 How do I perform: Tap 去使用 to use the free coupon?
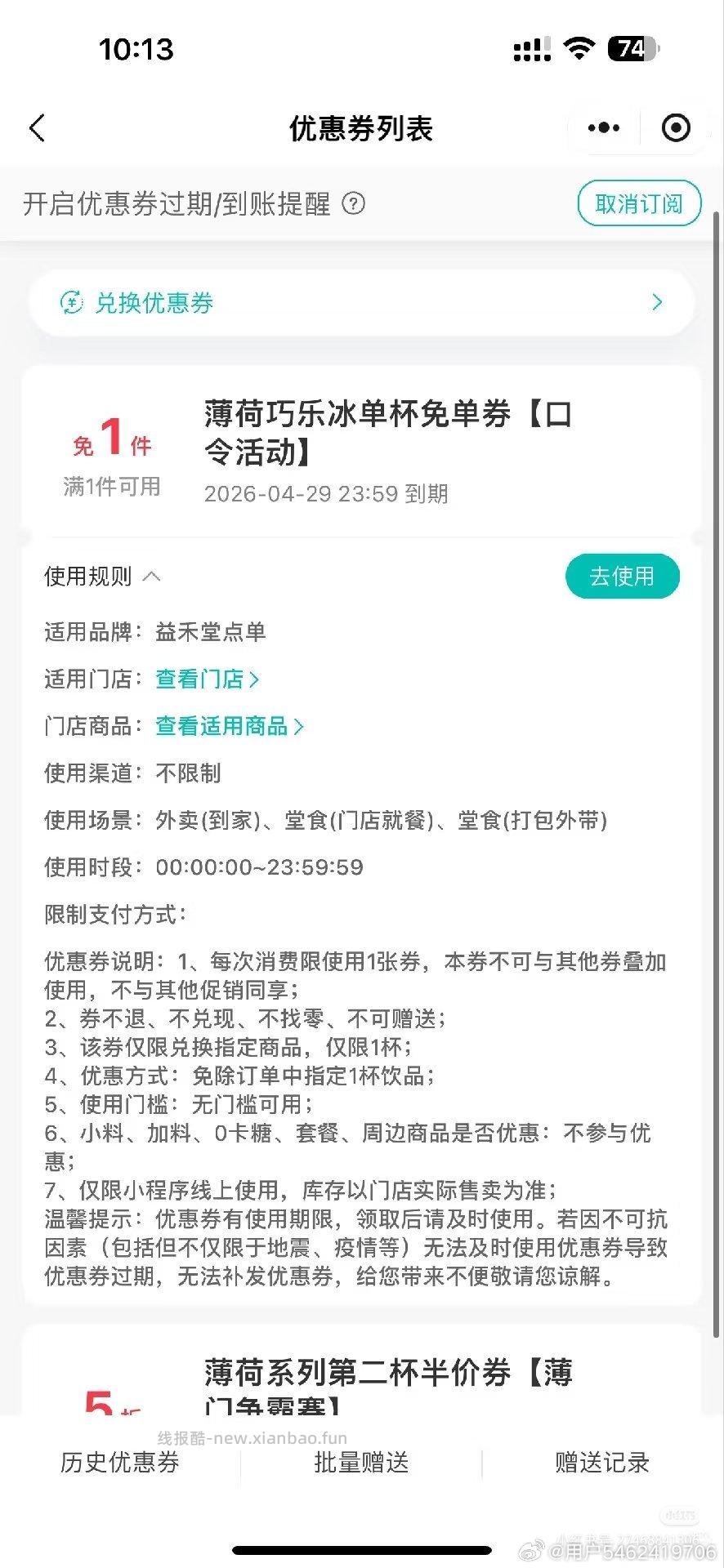tap(623, 576)
